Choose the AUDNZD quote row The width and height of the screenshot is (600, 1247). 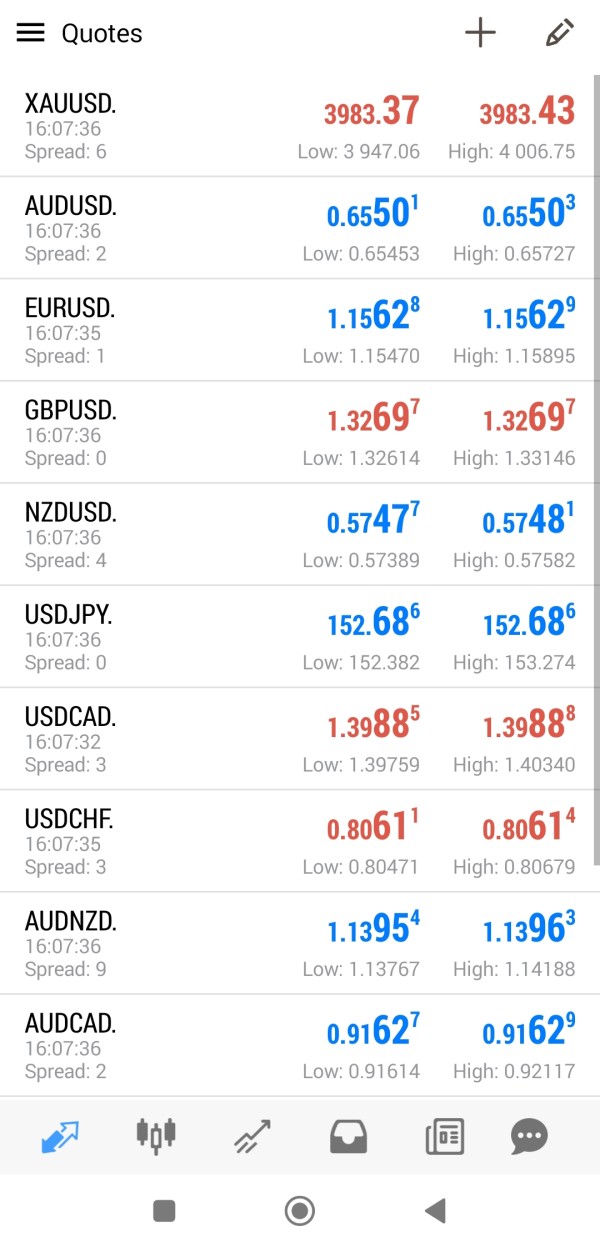click(x=300, y=943)
